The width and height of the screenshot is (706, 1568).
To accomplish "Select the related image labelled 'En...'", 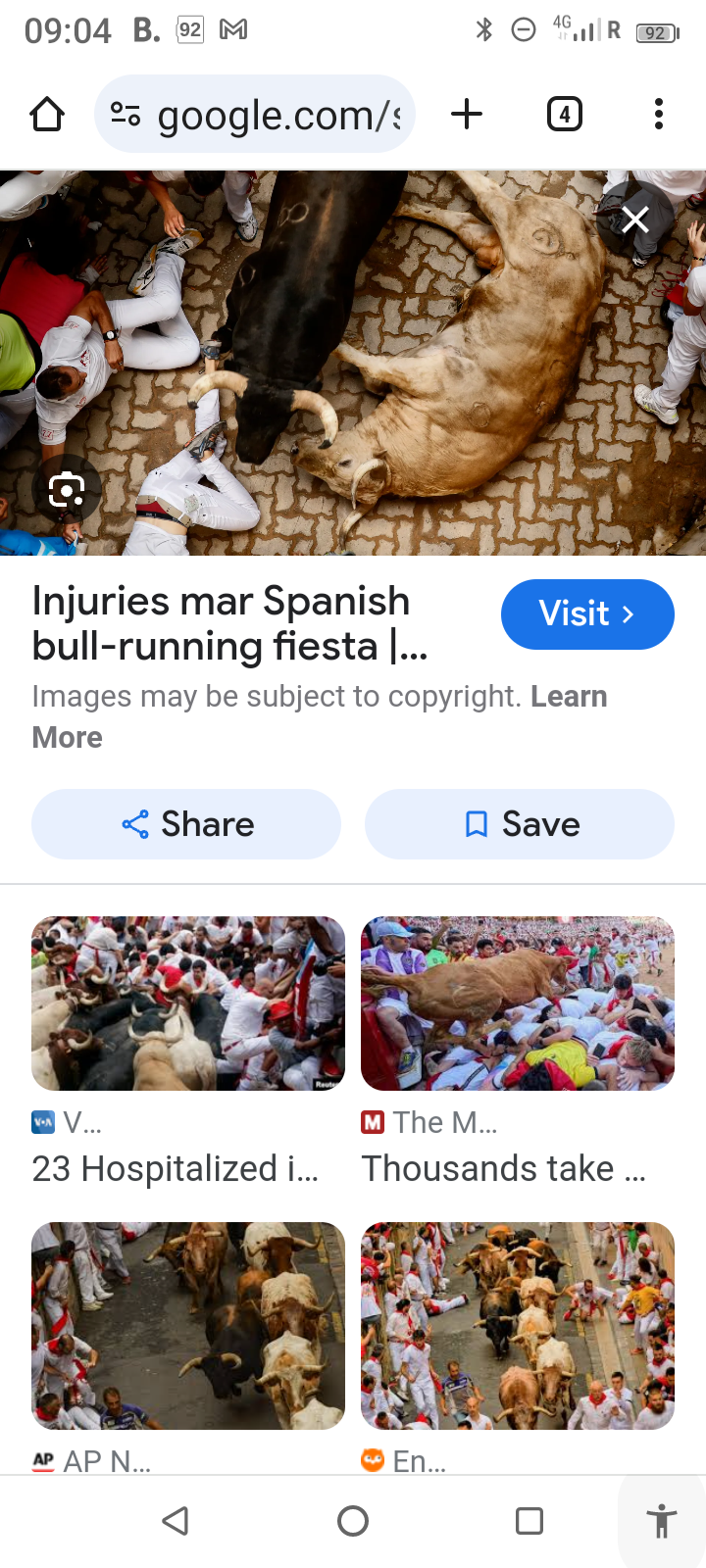I will [x=518, y=1325].
